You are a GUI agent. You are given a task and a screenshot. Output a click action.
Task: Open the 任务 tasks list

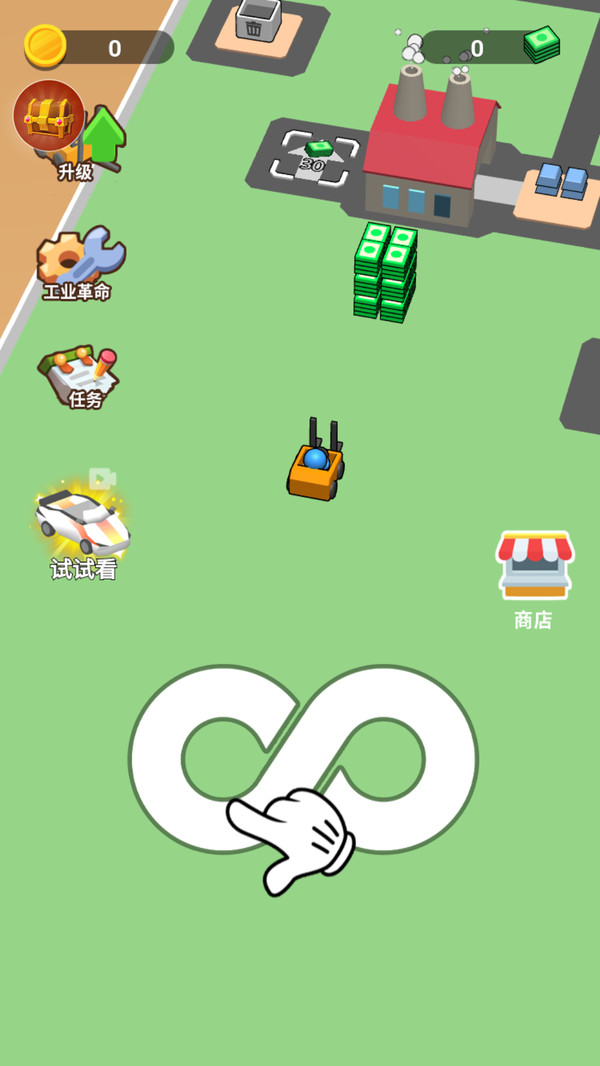80,377
